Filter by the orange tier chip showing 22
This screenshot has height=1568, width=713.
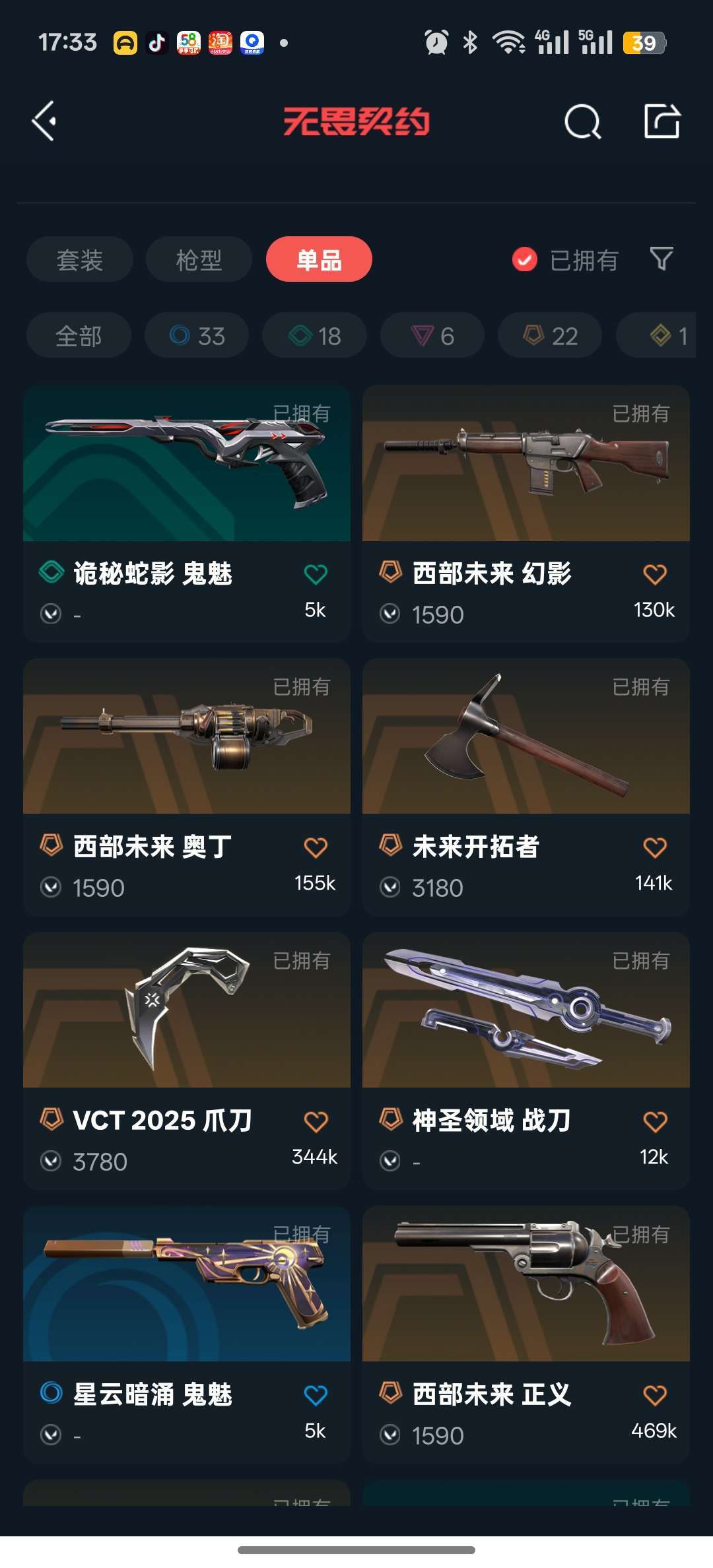point(550,335)
